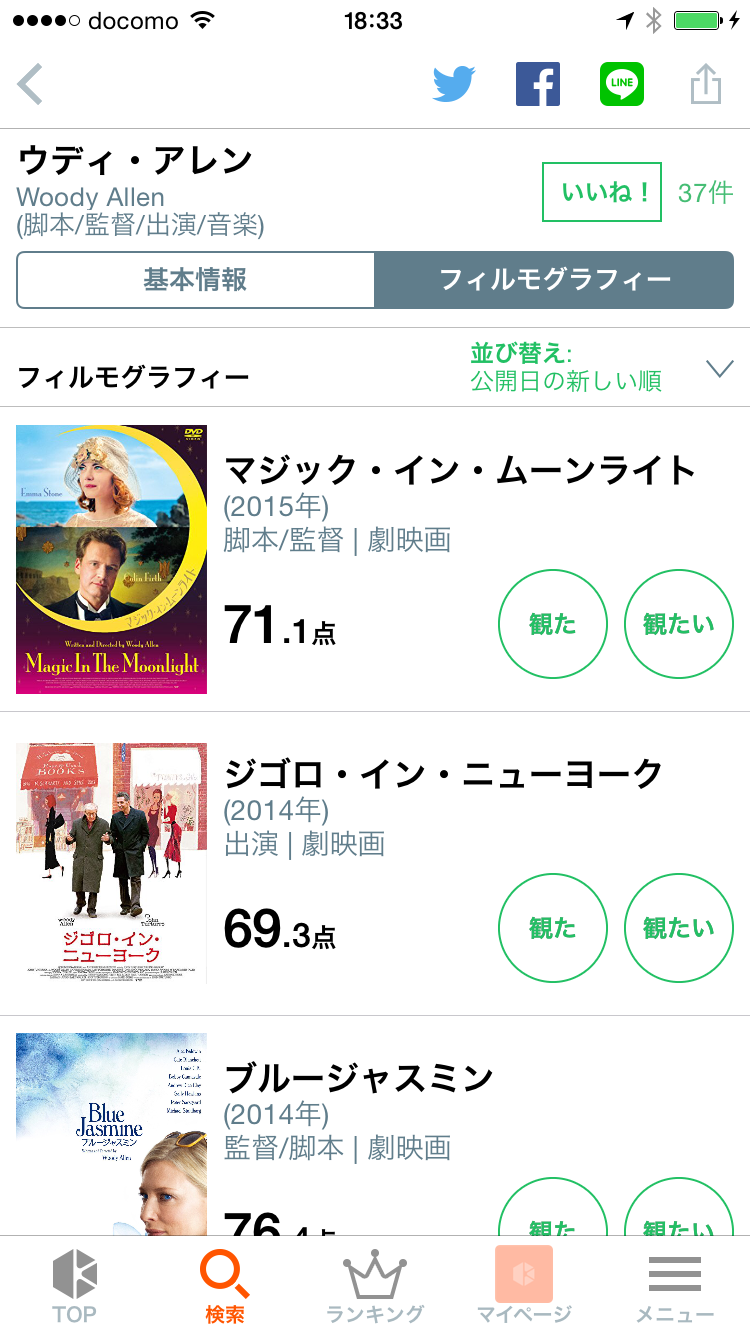750x1334 pixels.
Task: Mark ジゴロ・イン・ニューヨーク as 観た
Action: [x=553, y=928]
